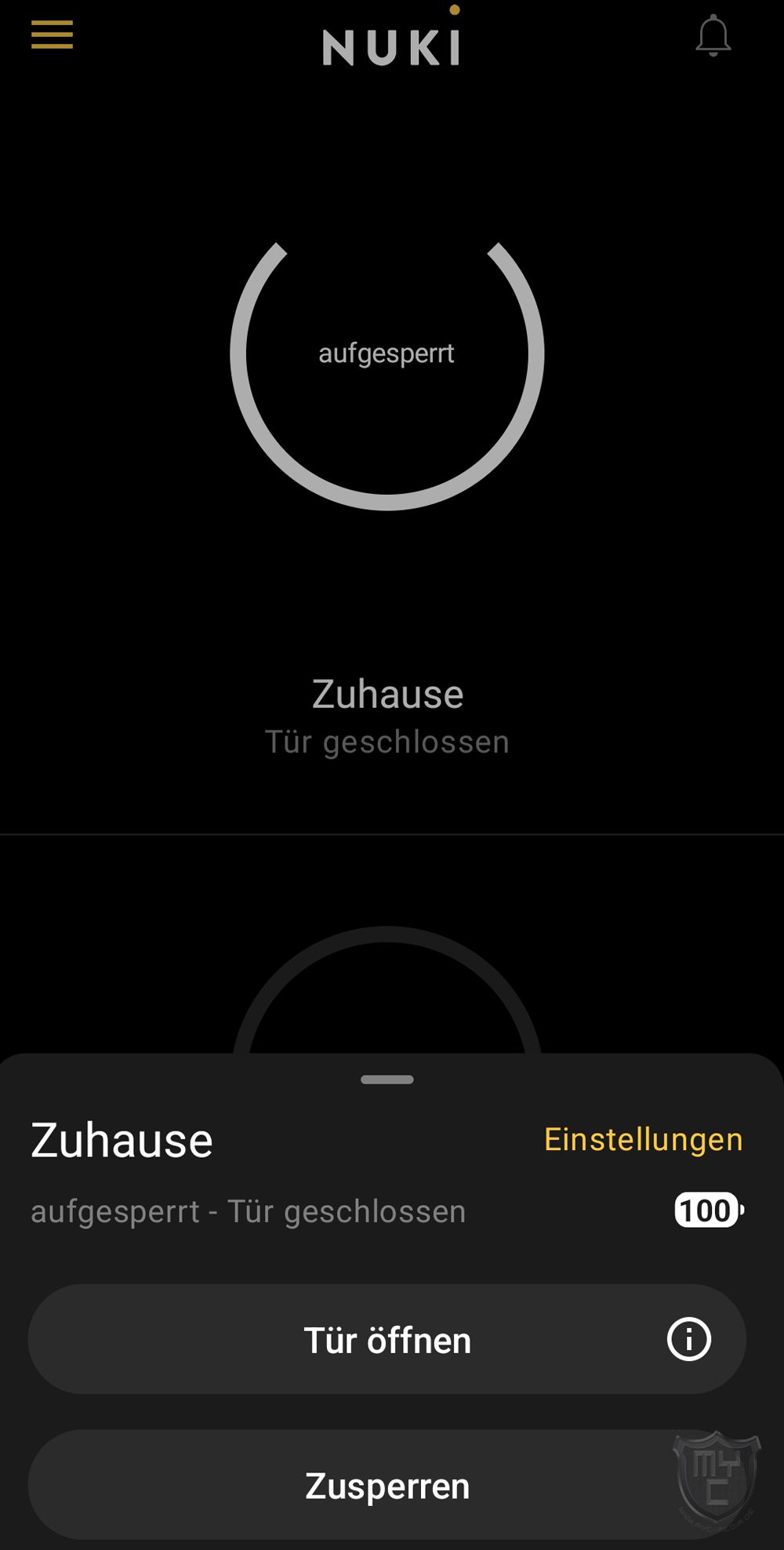Show info for Tür öffnen
The image size is (784, 1550).
688,1339
